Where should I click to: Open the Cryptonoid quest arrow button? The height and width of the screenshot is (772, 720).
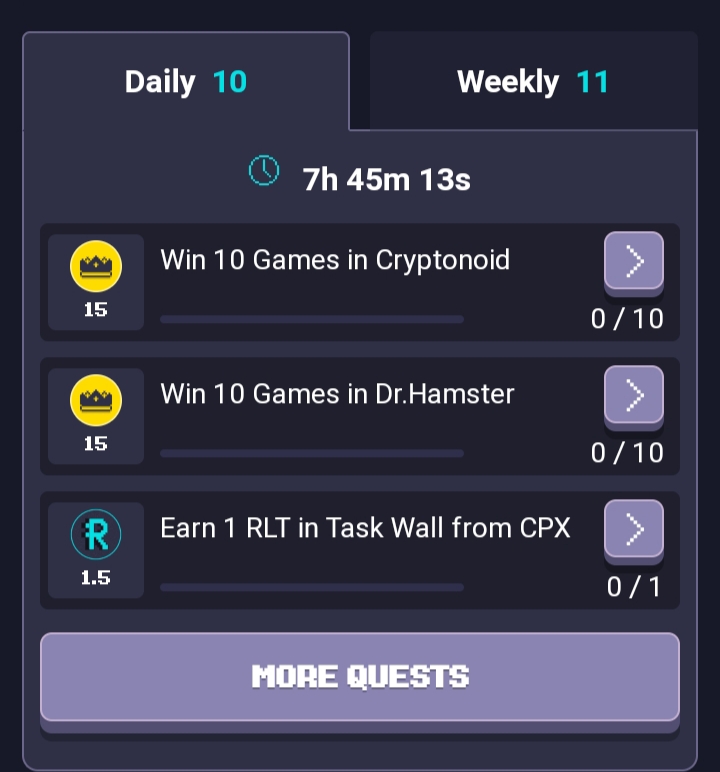(634, 262)
